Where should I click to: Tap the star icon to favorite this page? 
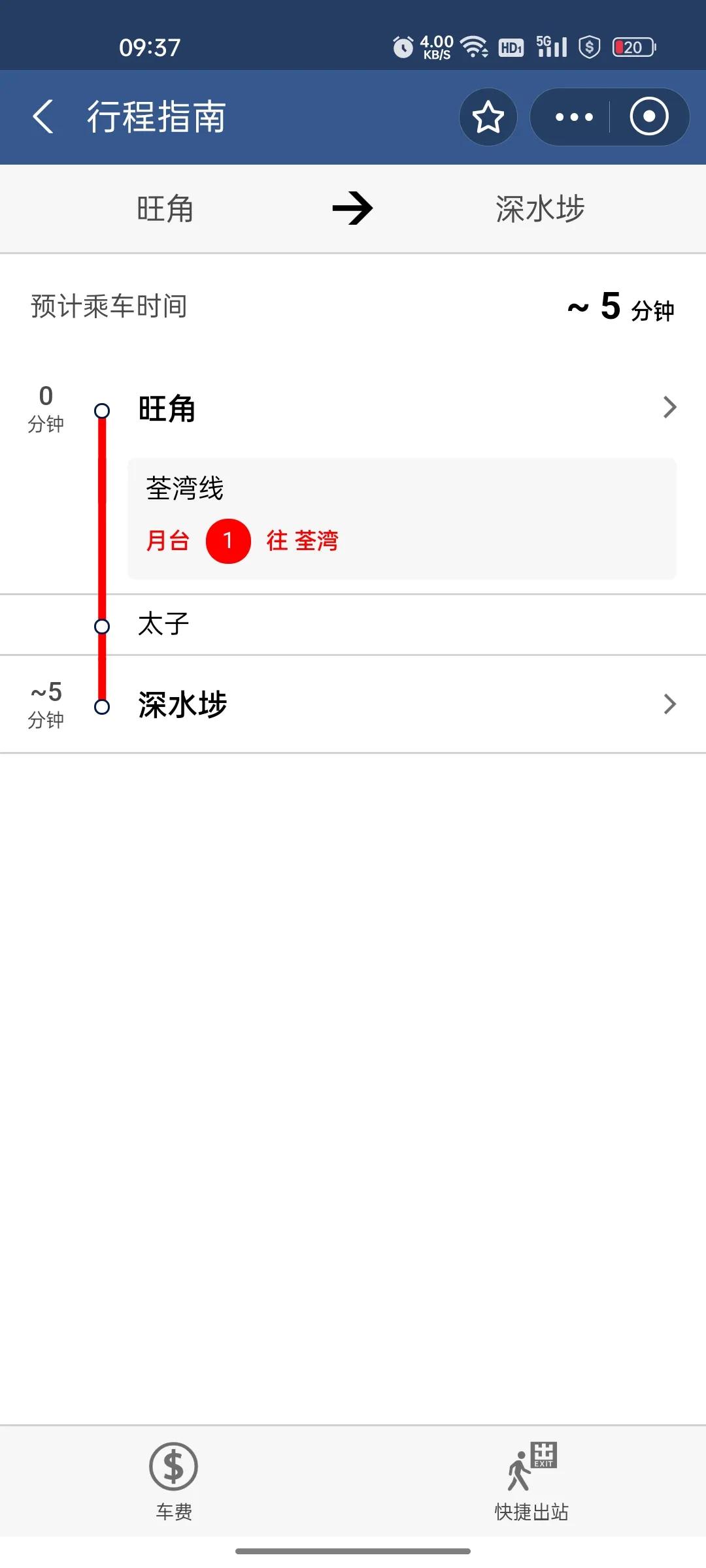click(x=488, y=118)
